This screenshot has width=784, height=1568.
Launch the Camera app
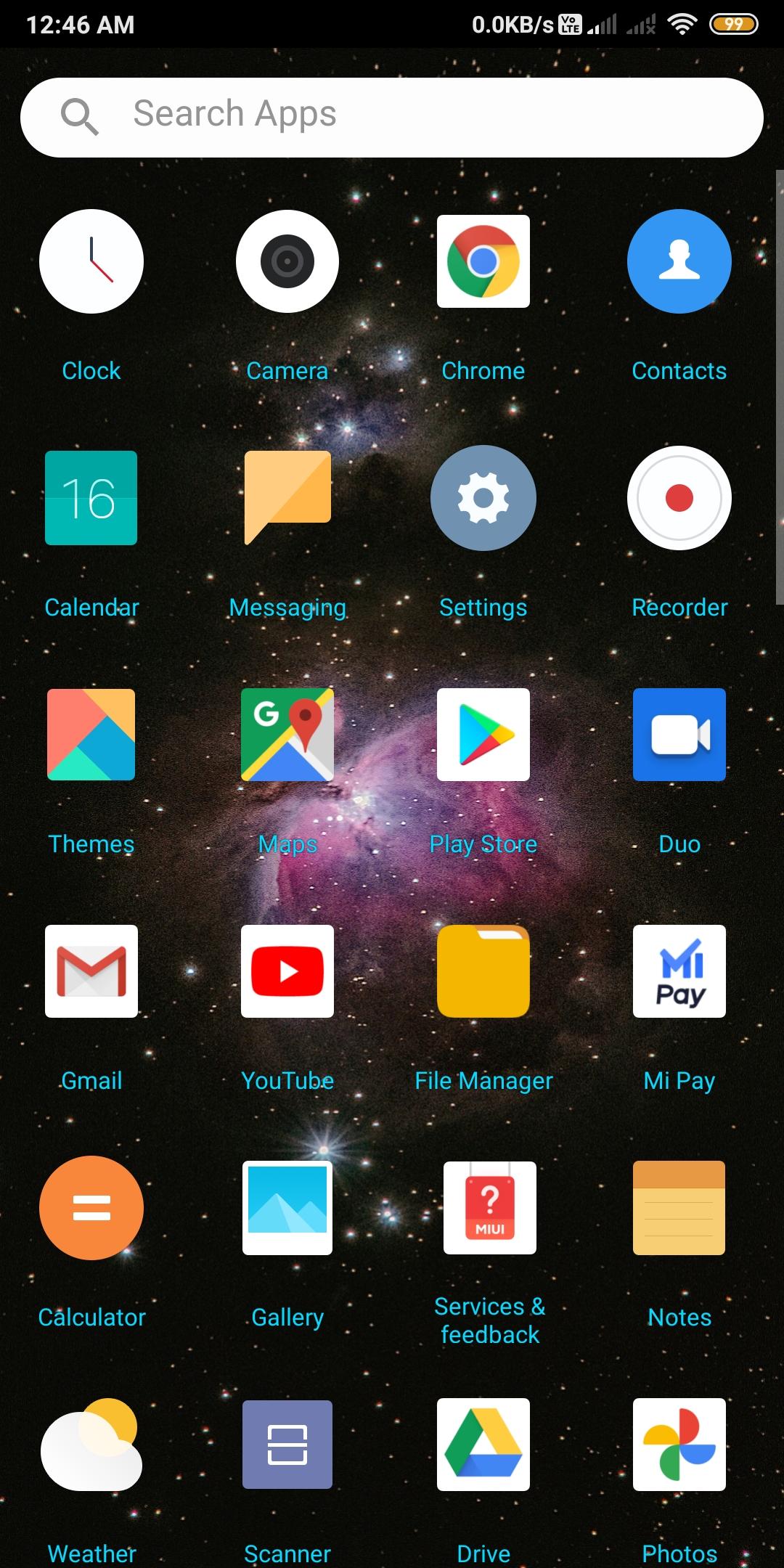287,261
